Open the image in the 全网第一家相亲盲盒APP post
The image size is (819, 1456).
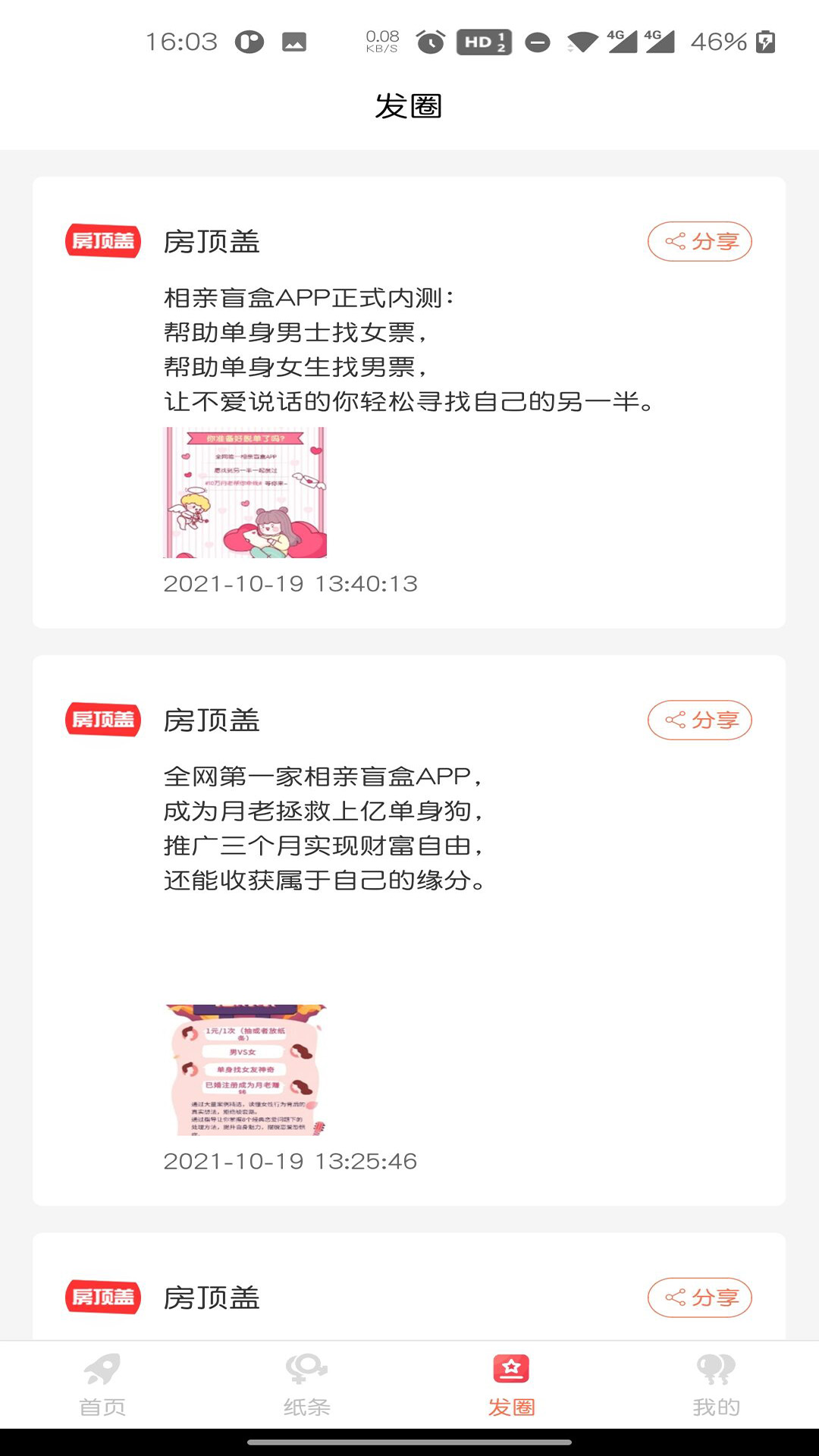tap(245, 1070)
